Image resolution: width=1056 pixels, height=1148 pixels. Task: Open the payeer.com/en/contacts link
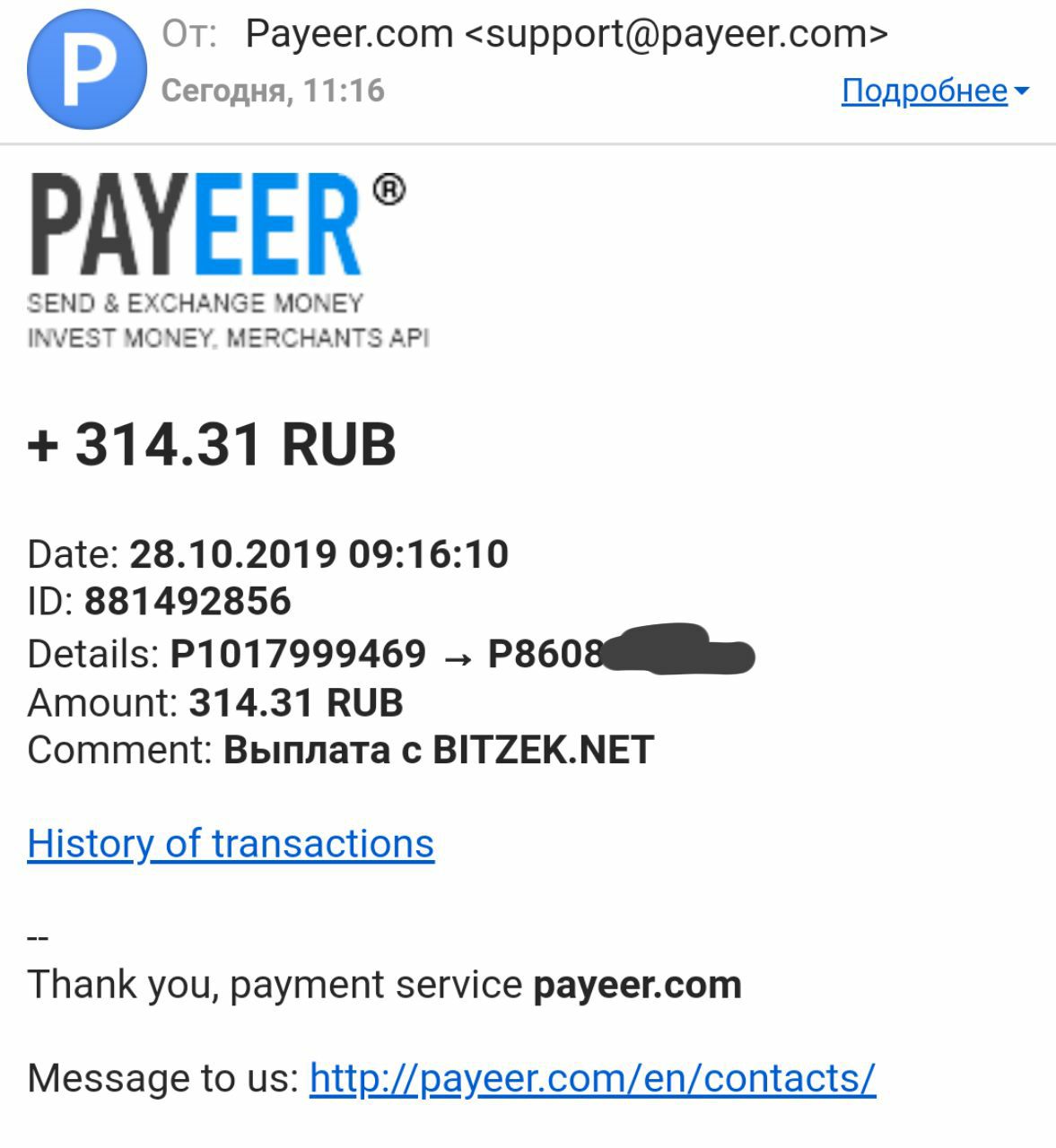(592, 1078)
